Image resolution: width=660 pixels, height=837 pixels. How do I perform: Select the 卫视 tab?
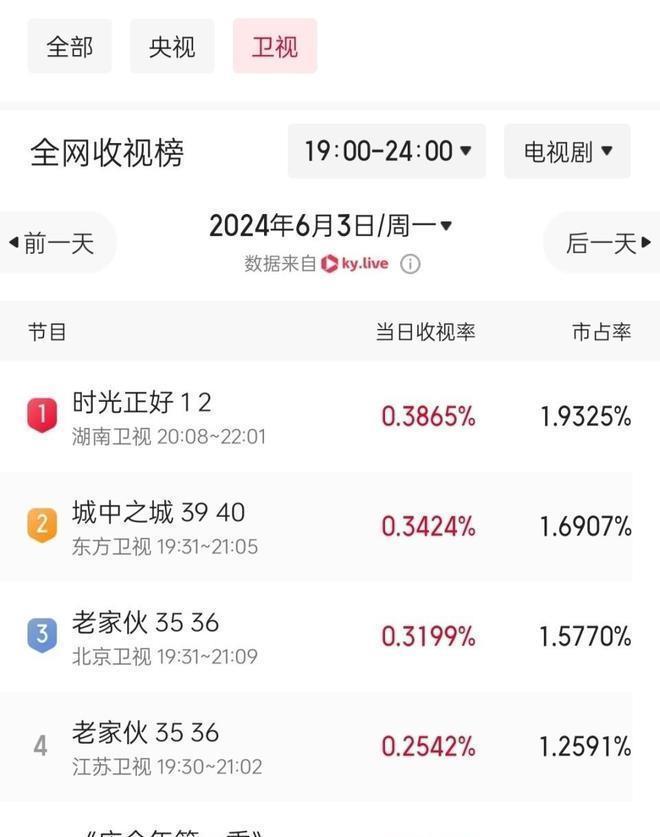coord(275,46)
